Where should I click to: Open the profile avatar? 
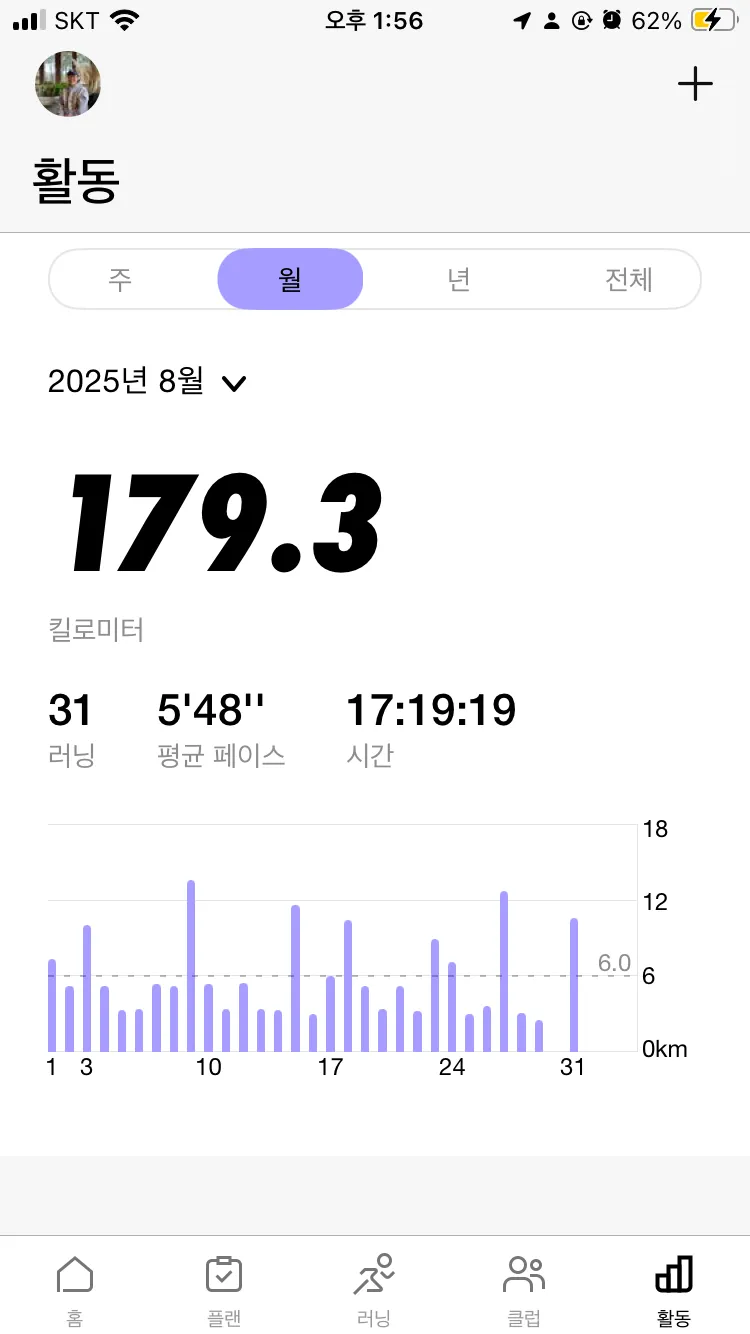tap(68, 84)
